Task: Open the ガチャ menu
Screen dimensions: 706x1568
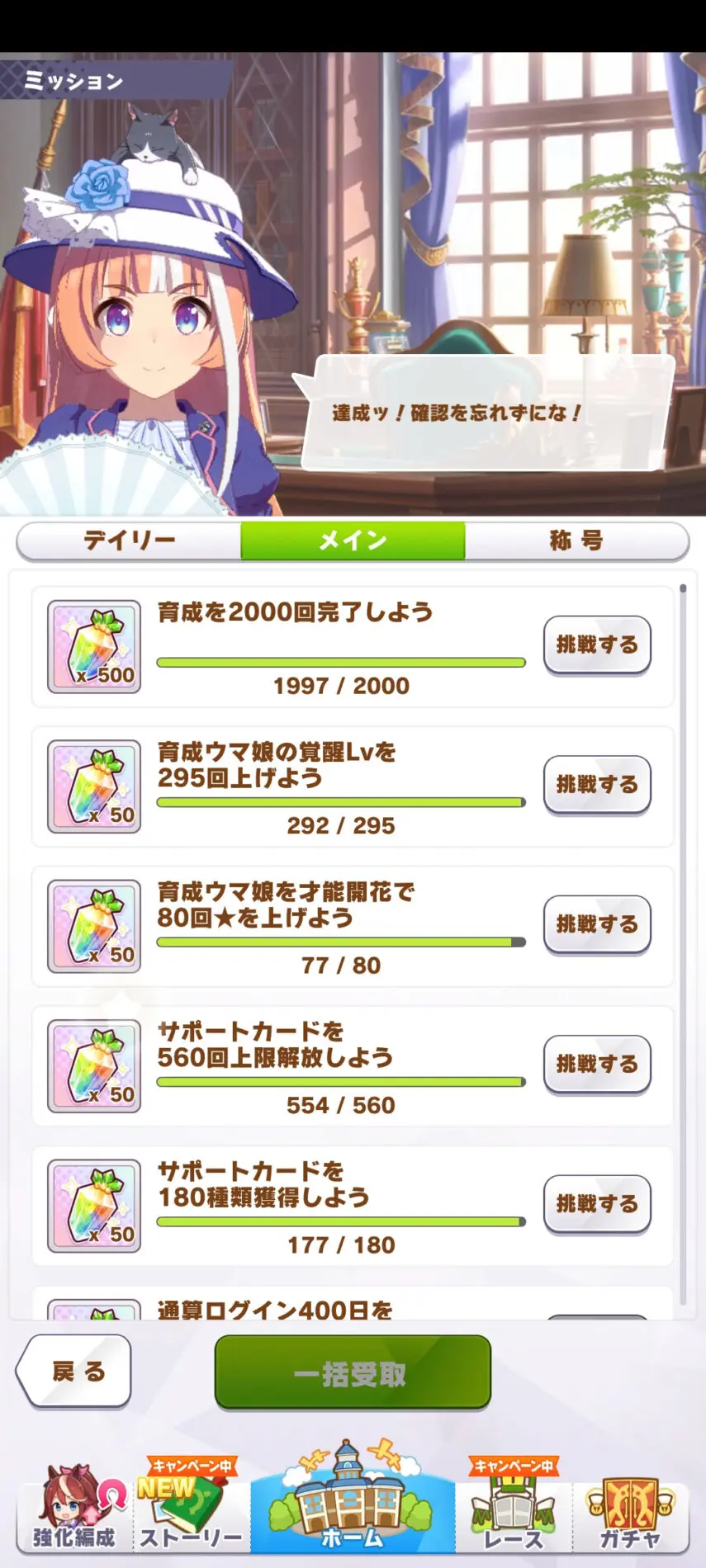Action: 631,1509
